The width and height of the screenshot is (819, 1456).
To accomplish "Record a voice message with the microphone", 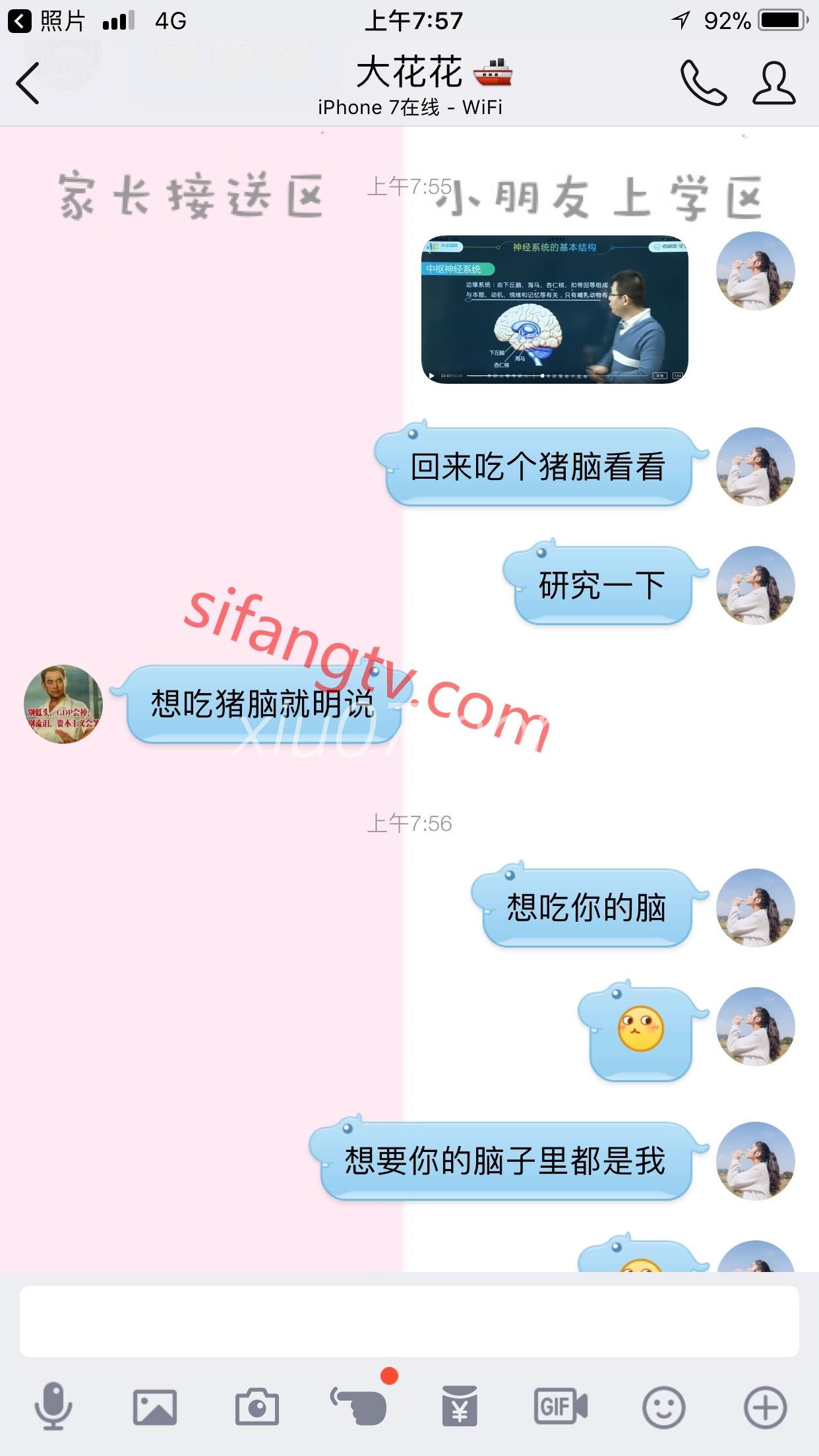I will tap(53, 1407).
